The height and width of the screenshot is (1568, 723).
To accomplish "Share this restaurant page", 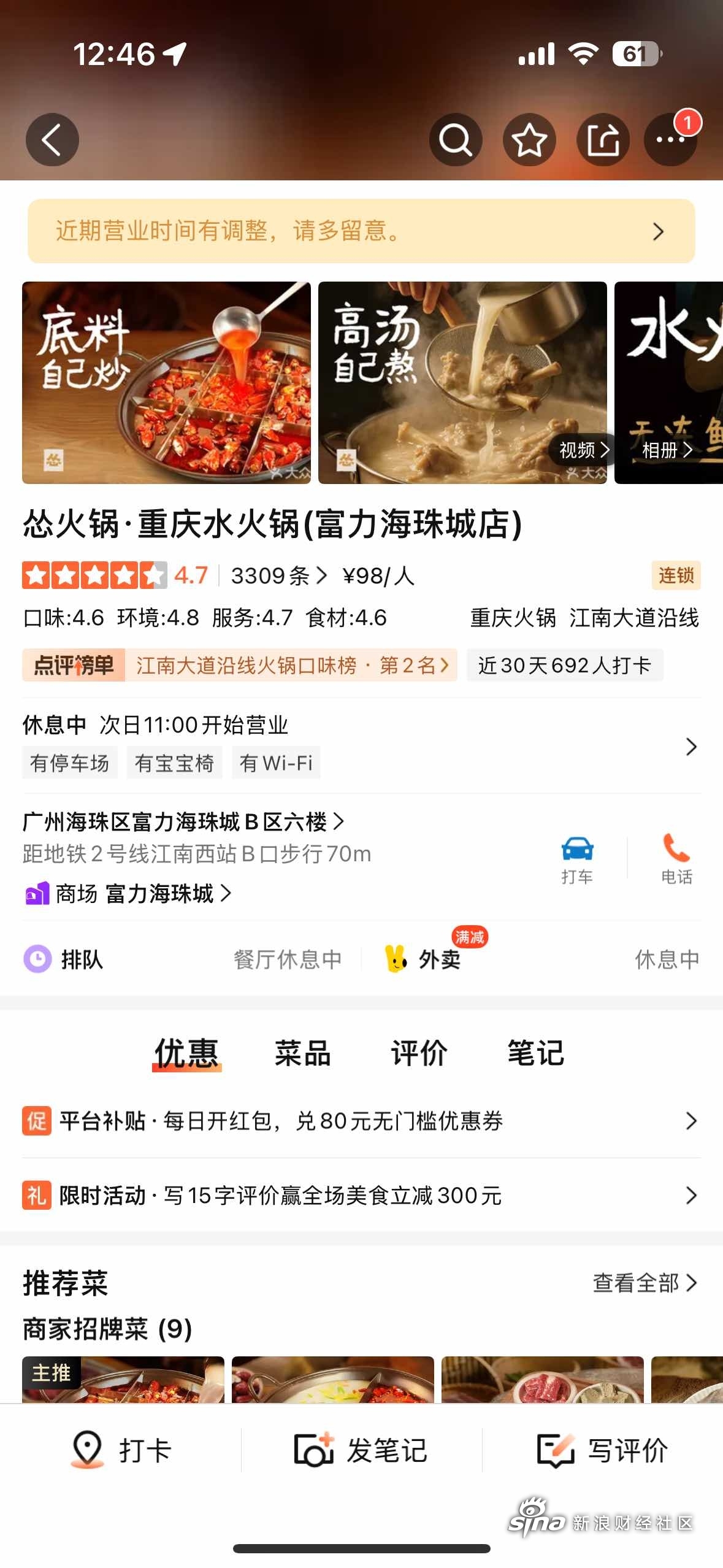I will 603,140.
